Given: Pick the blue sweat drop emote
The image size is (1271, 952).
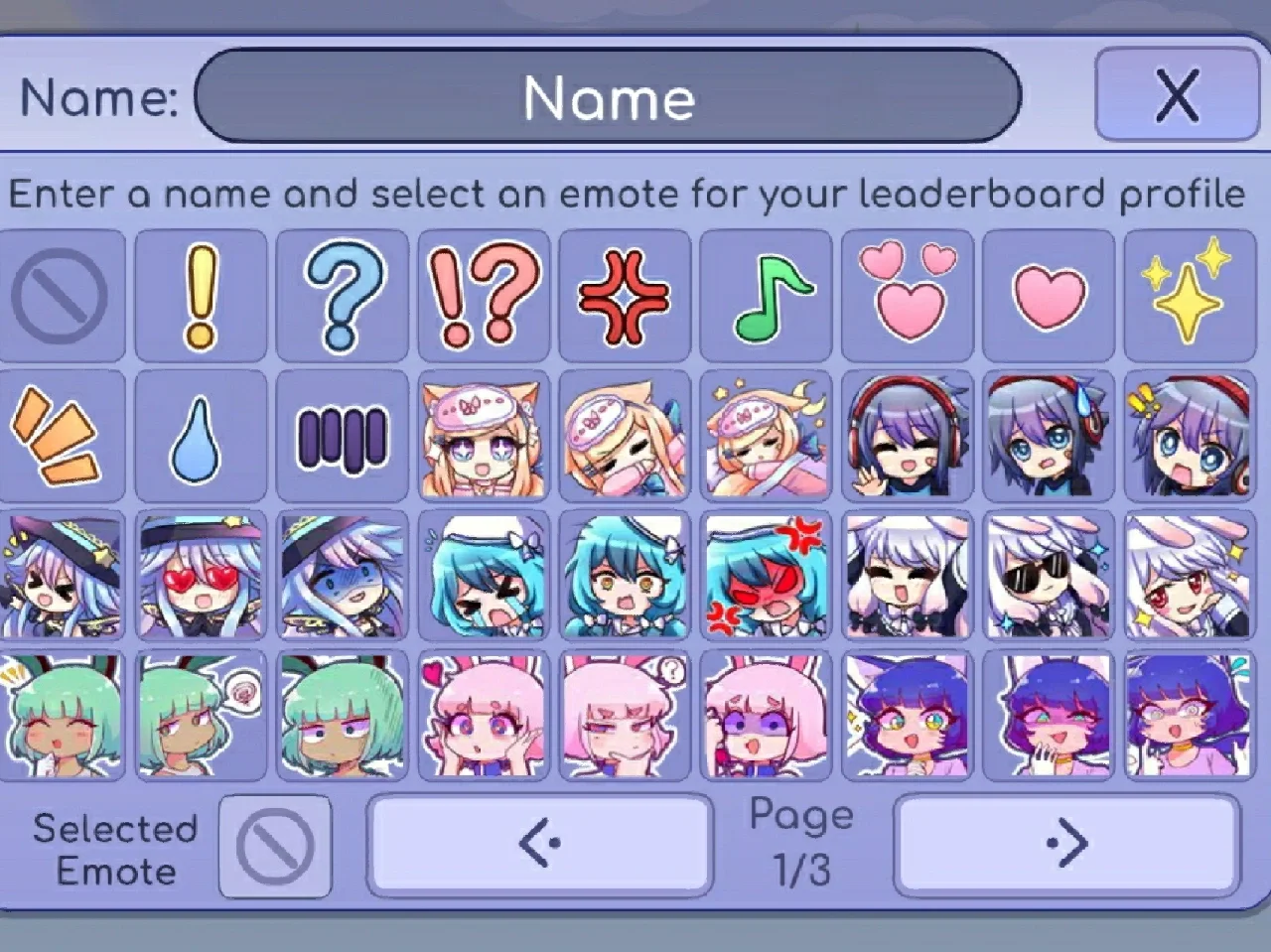Looking at the screenshot, I should 201,437.
